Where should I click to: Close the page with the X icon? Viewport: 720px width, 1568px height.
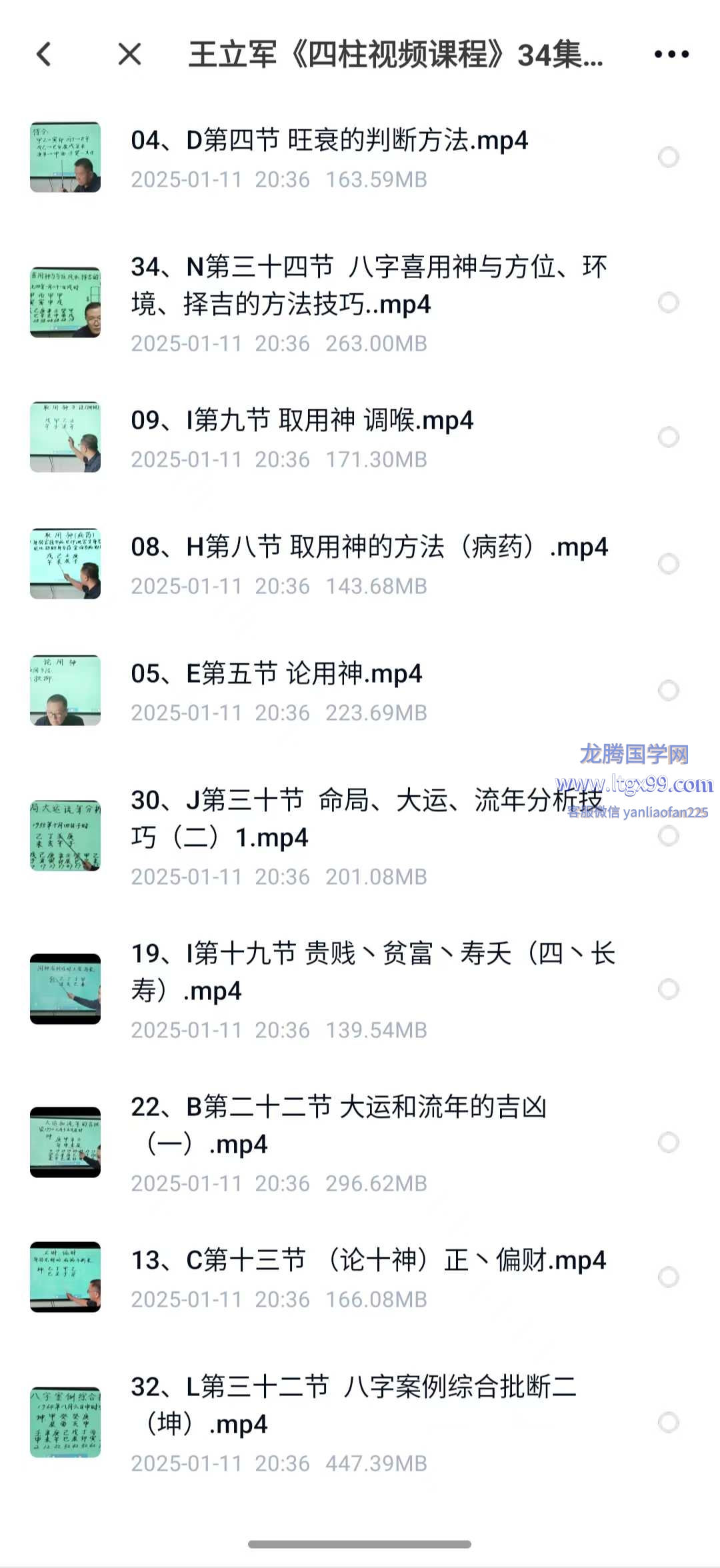pos(129,55)
